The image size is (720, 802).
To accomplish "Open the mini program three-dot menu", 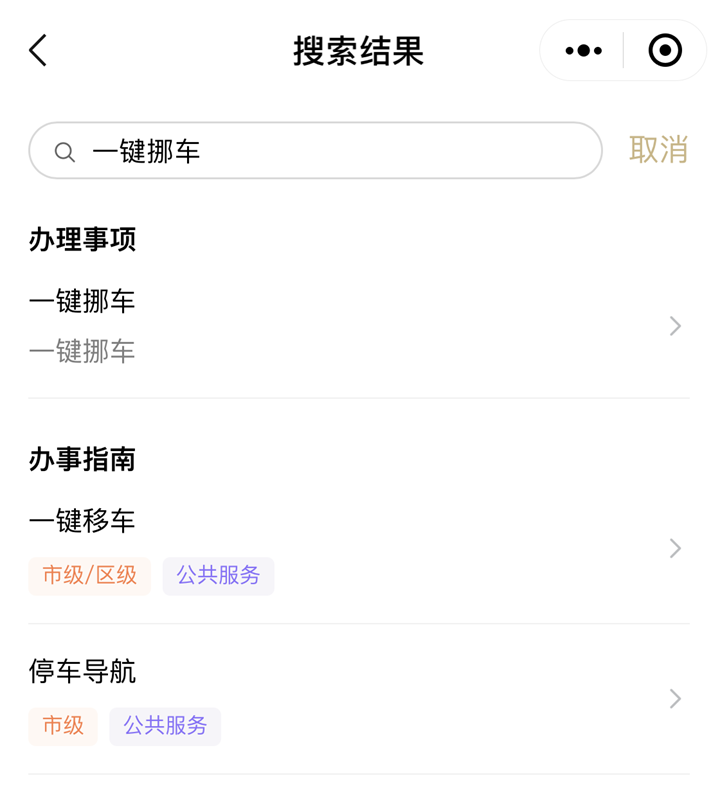I will coord(583,50).
